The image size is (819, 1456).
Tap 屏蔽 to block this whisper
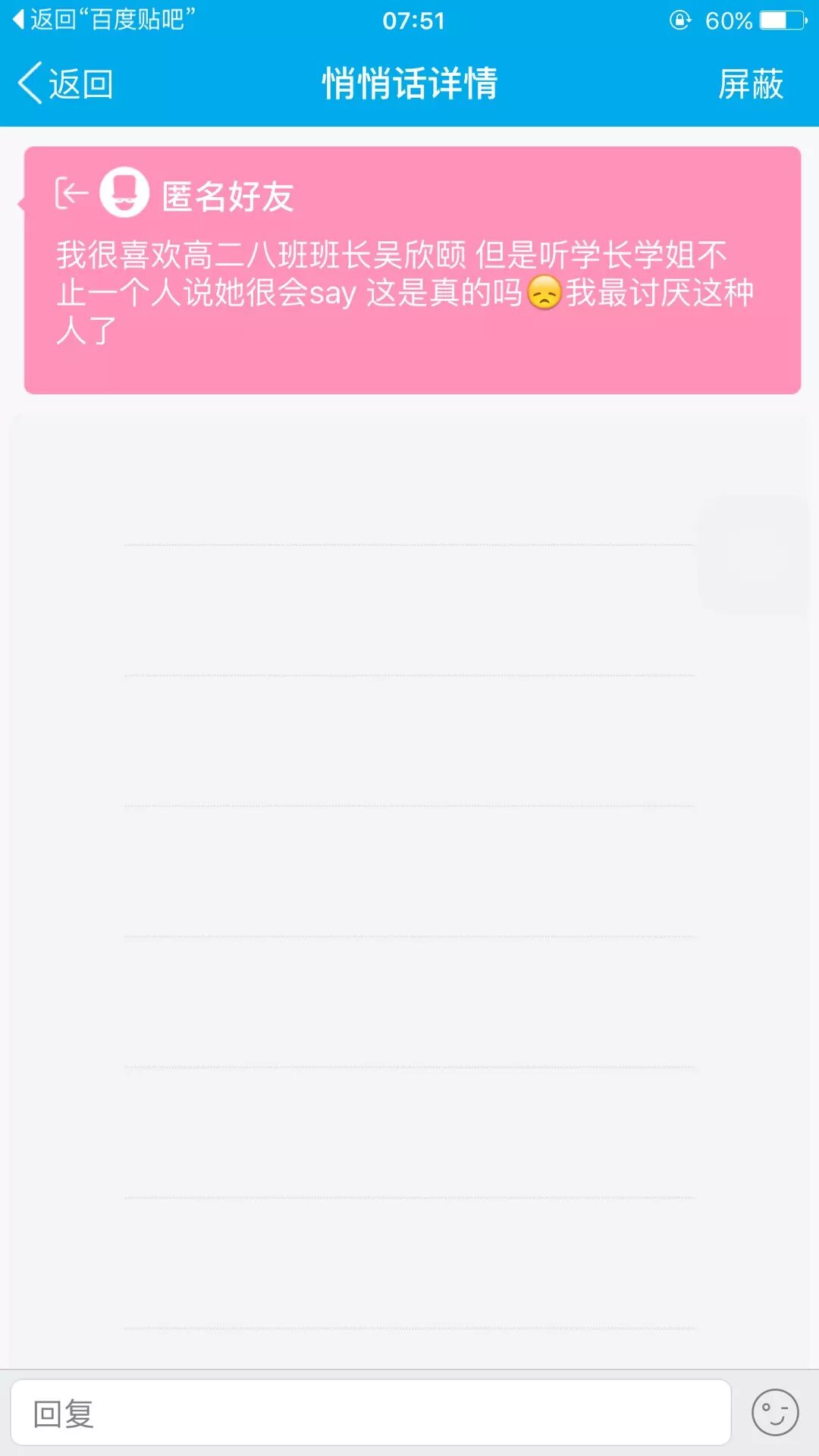(750, 83)
